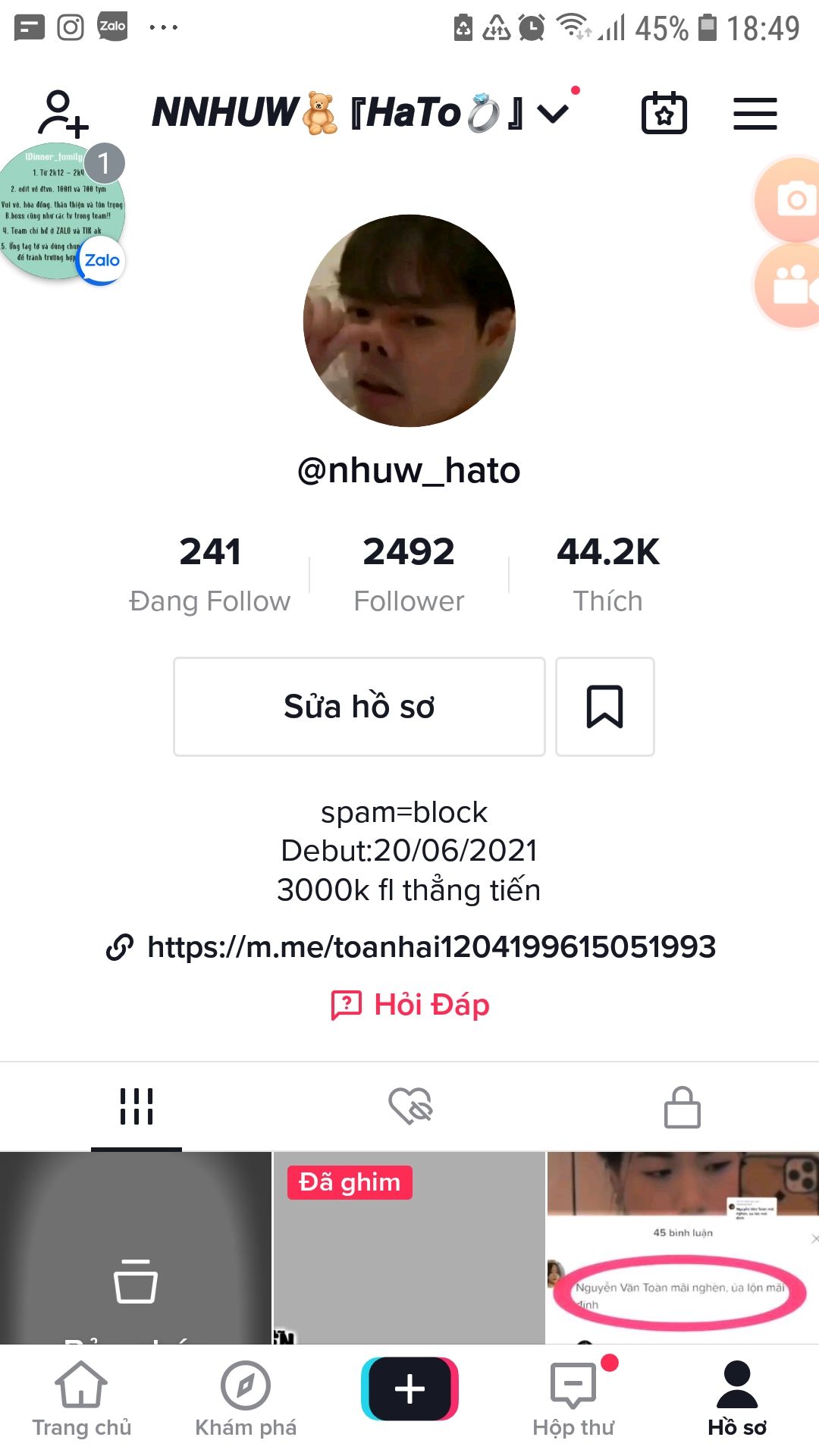Open saved bookmarks button
The width and height of the screenshot is (819, 1456).
coord(605,707)
